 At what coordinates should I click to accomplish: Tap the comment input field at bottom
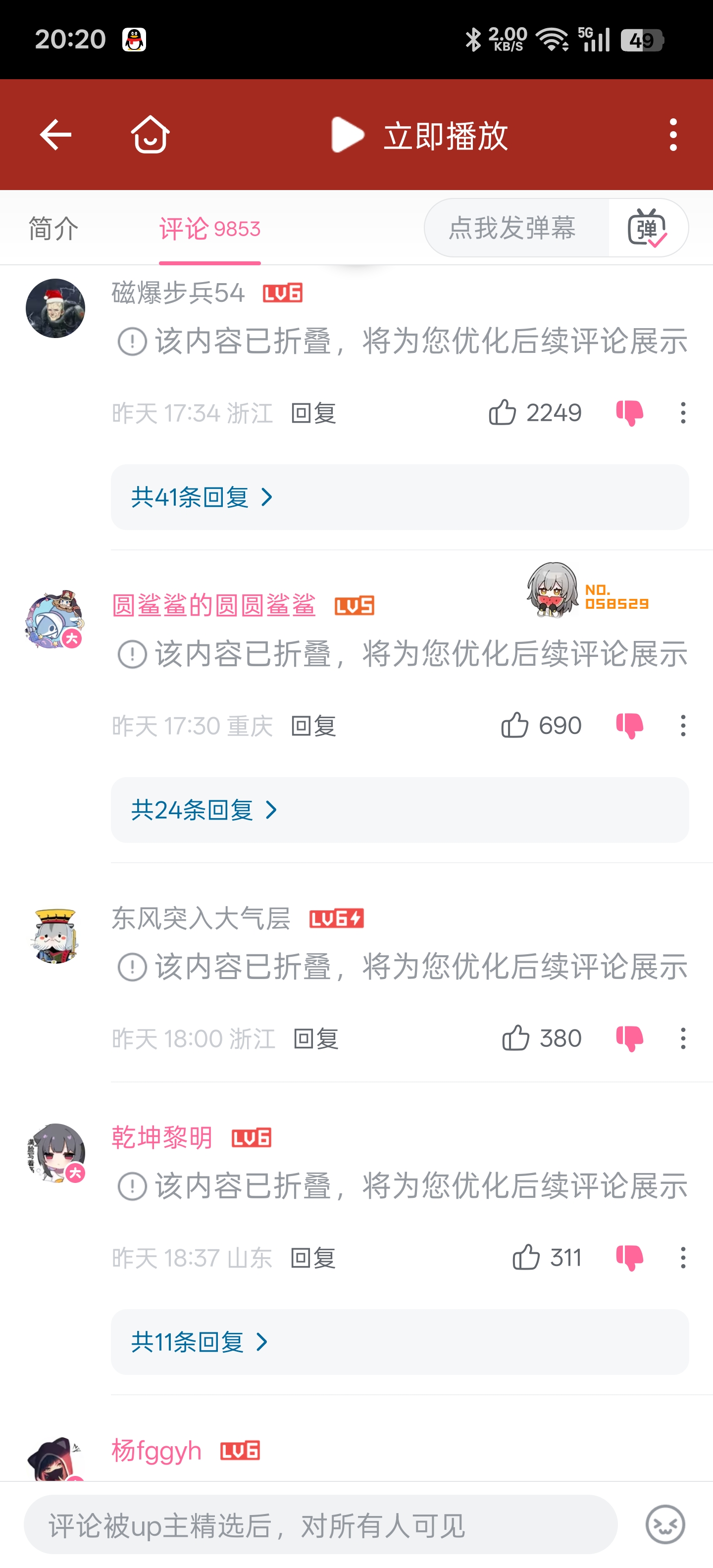[320, 1525]
